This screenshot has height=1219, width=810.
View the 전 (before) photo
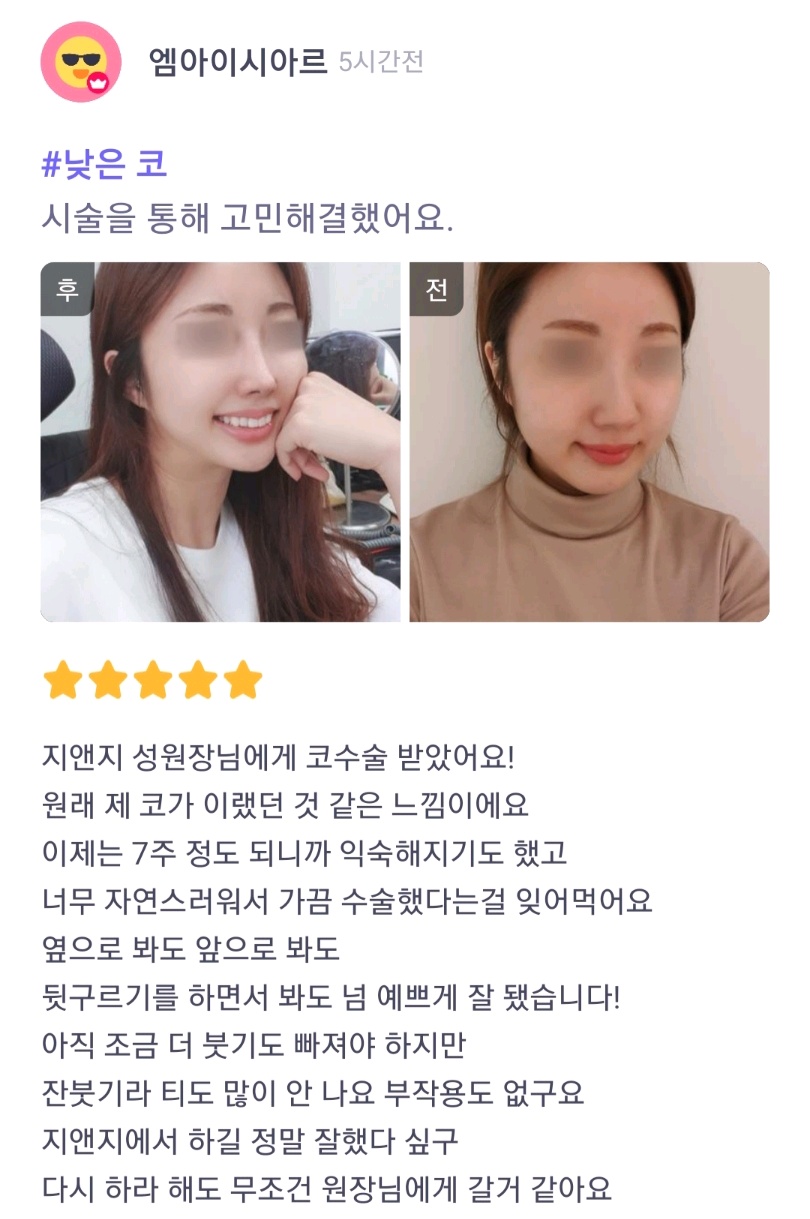click(x=589, y=442)
